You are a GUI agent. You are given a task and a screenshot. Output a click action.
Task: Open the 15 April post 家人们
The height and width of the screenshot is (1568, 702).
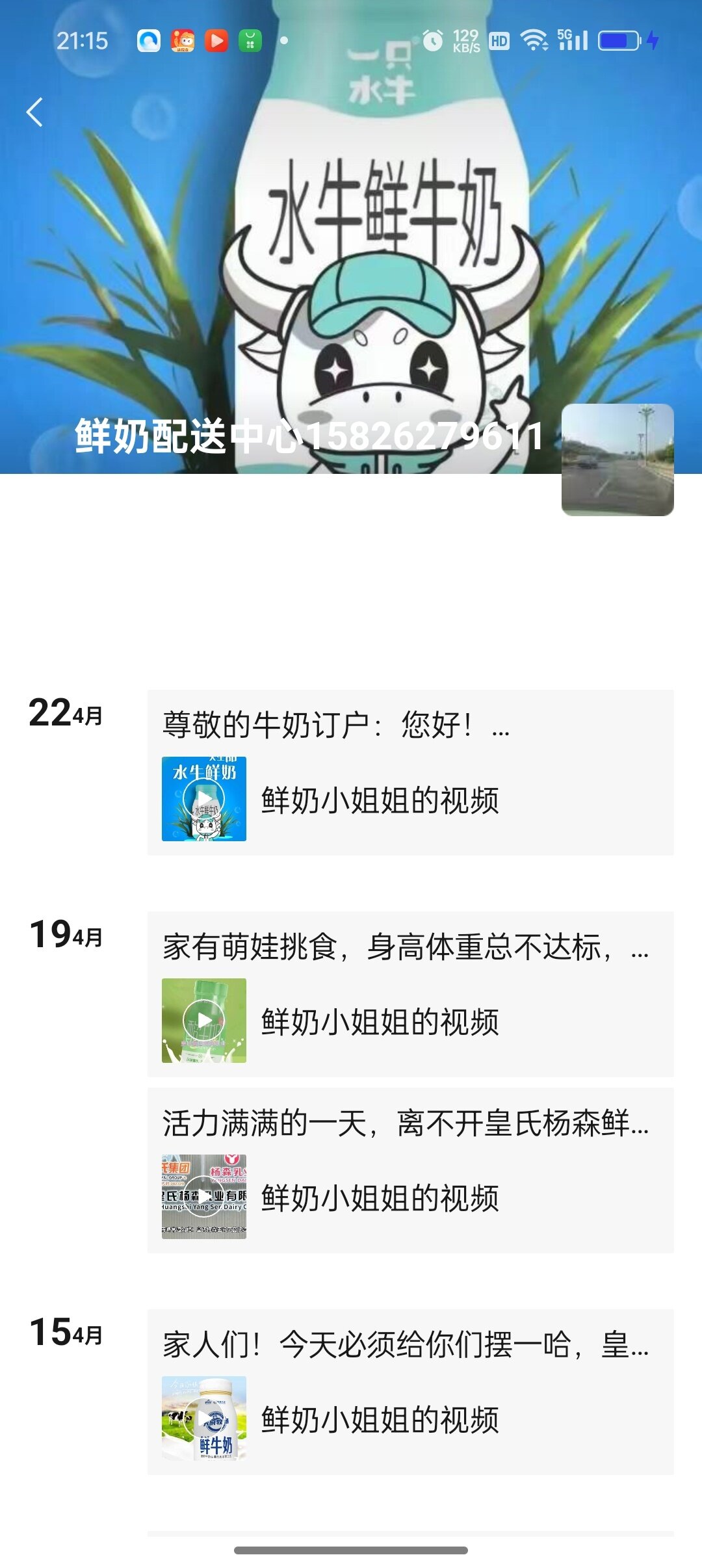pyautogui.click(x=409, y=1391)
